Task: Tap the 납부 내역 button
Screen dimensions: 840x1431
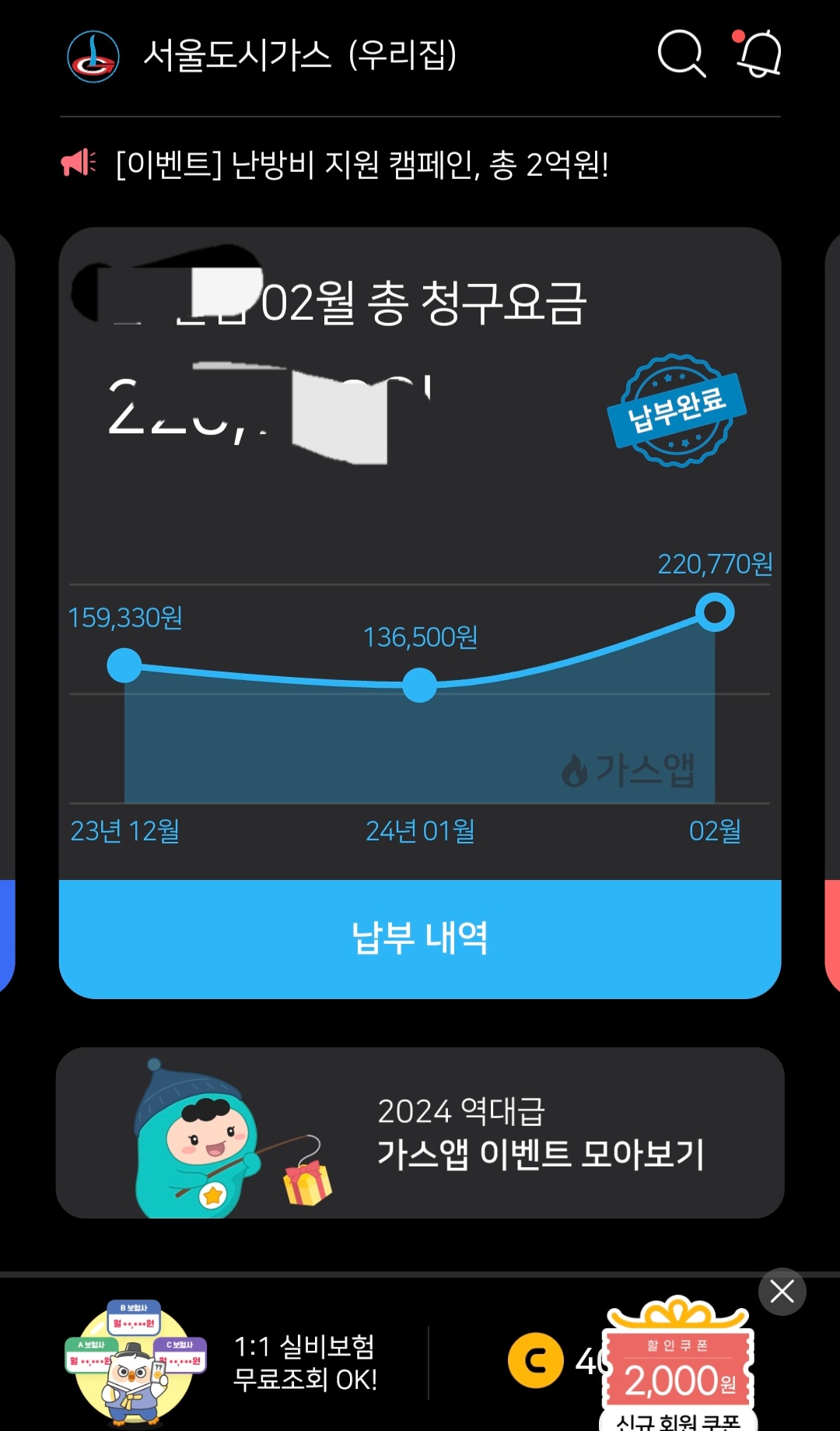Action: coord(420,938)
